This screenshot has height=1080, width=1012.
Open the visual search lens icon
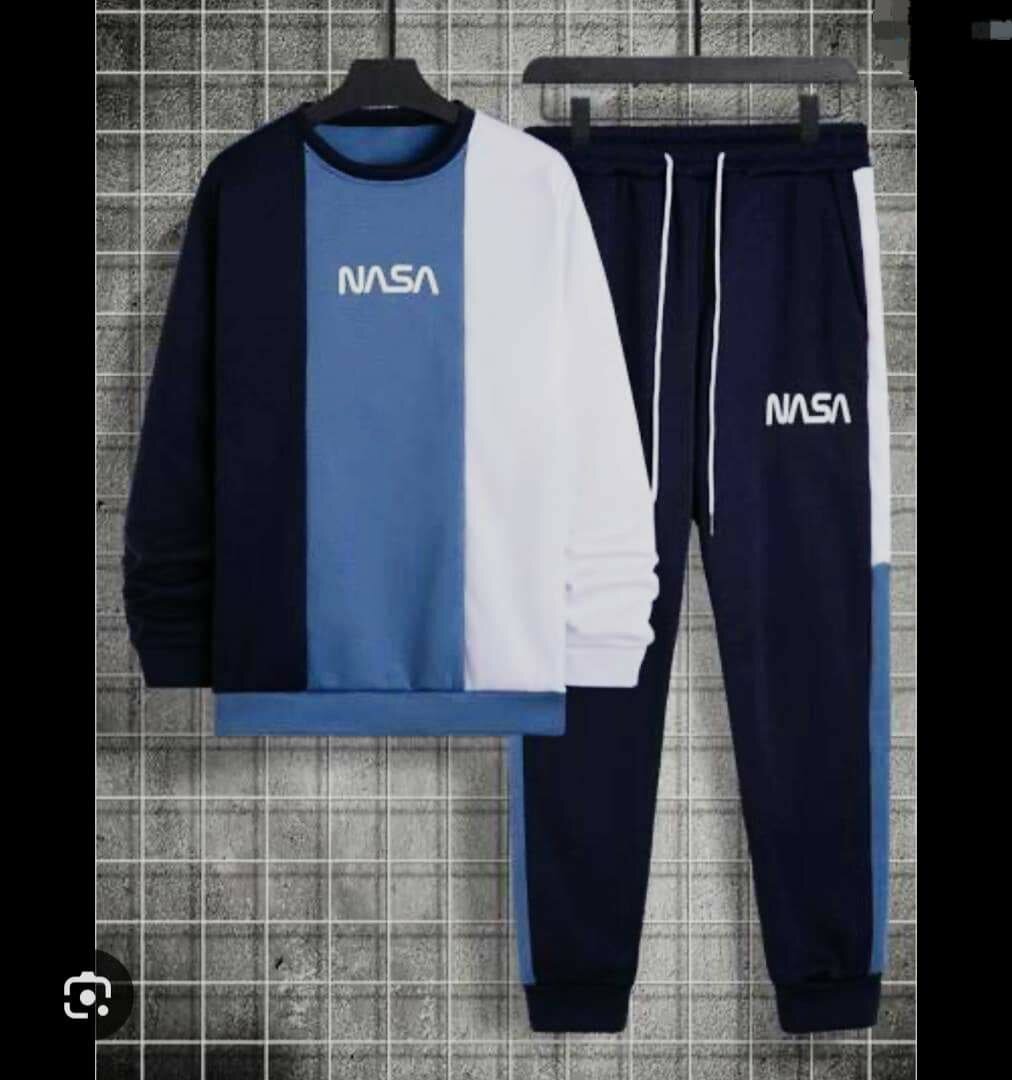(x=87, y=995)
